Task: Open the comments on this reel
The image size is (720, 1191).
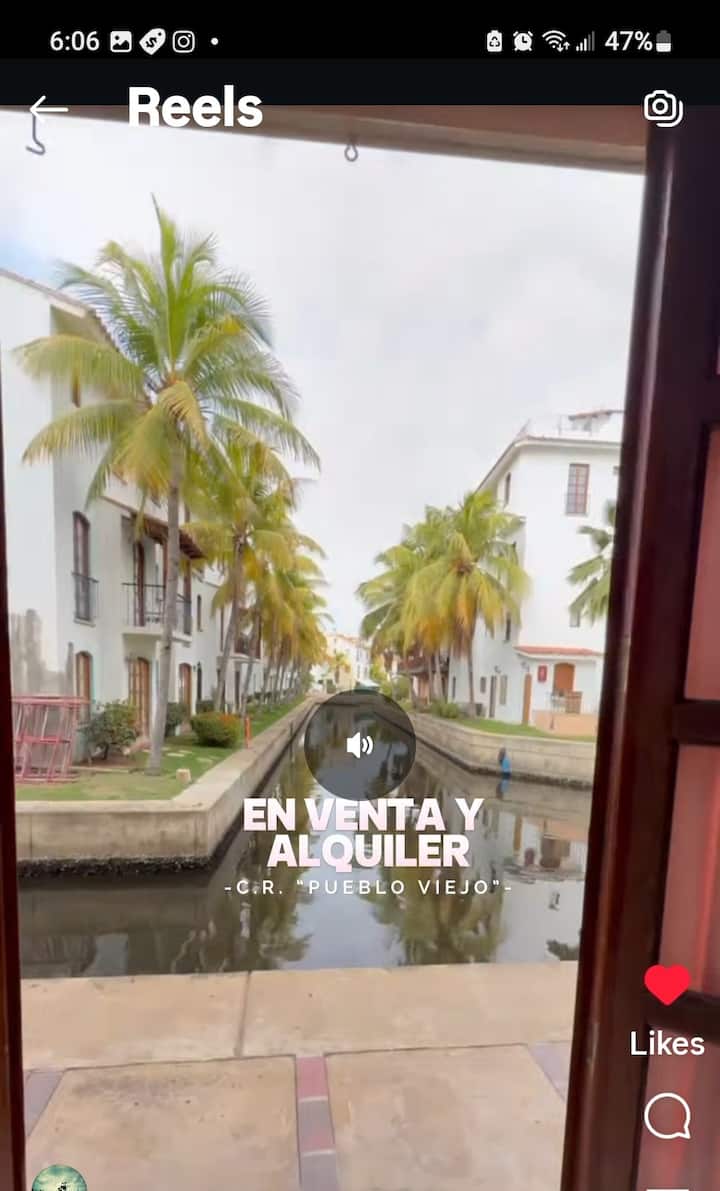Action: 667,1115
